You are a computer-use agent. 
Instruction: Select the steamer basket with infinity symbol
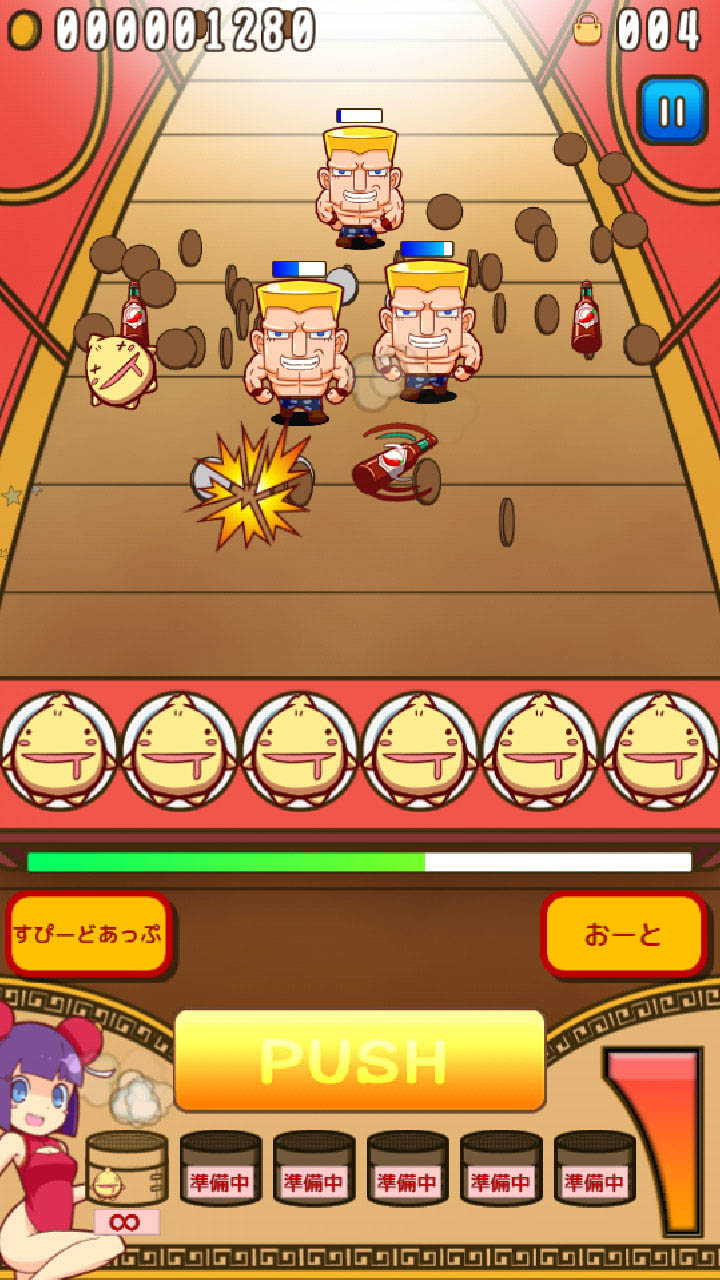pyautogui.click(x=126, y=1170)
